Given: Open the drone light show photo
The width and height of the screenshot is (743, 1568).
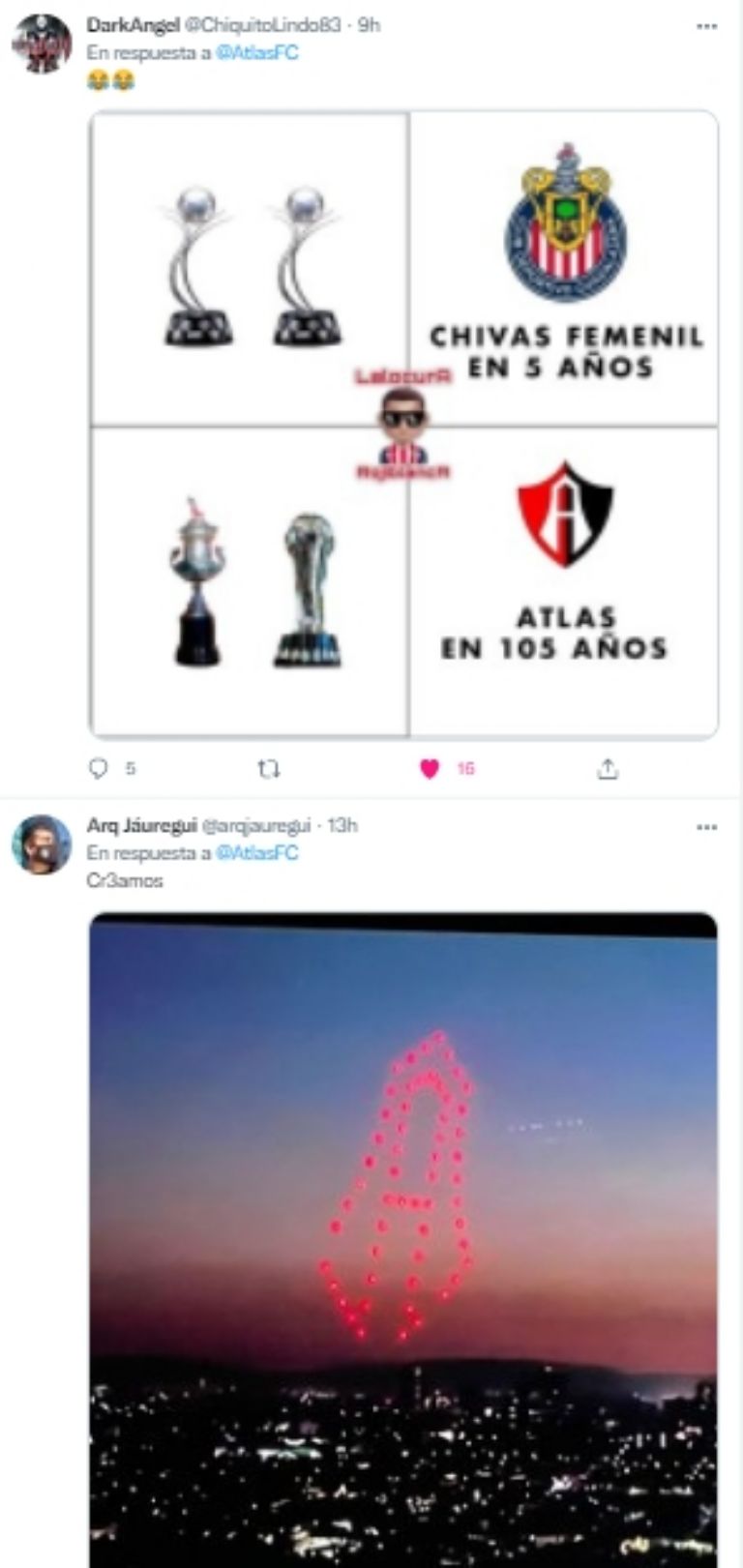Looking at the screenshot, I should 403,1238.
